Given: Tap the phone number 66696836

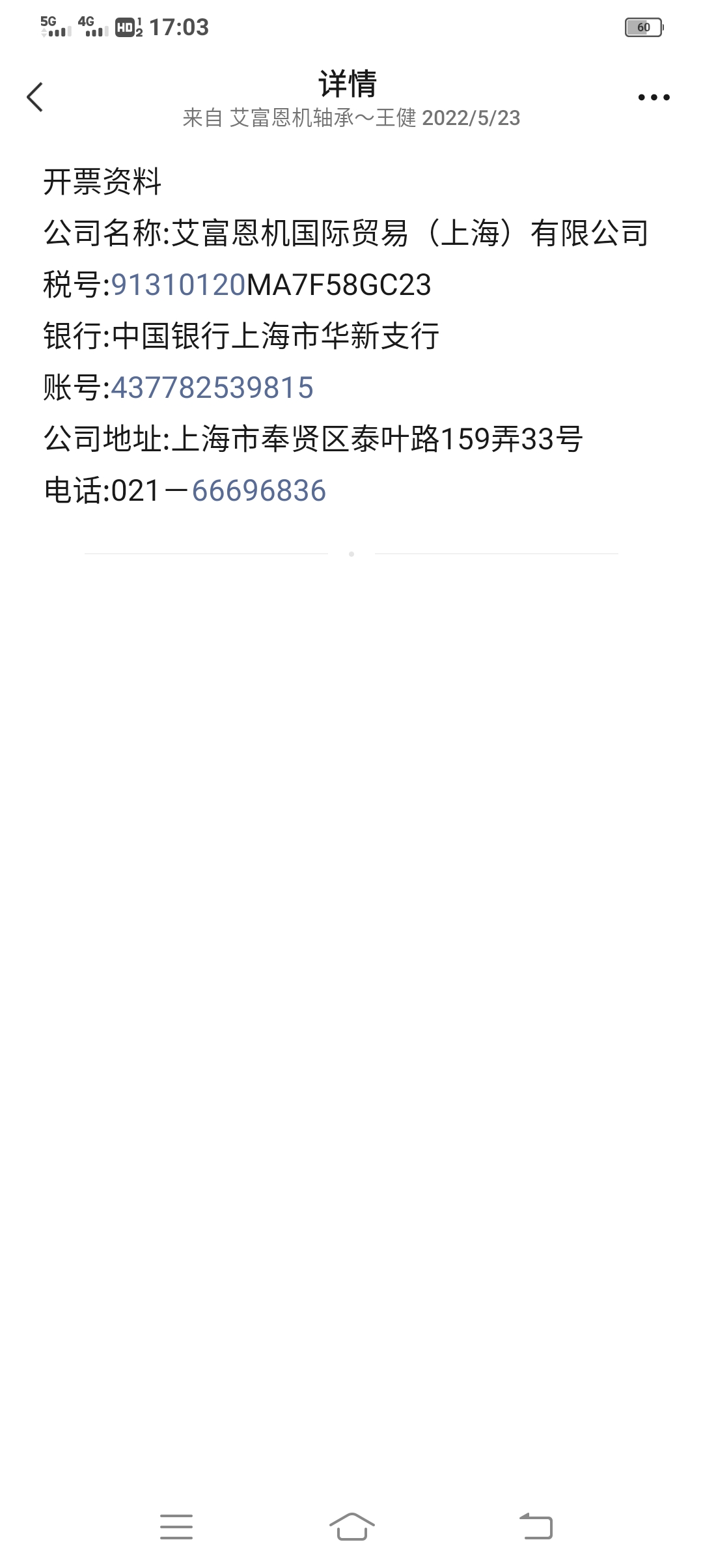Looking at the screenshot, I should [259, 491].
